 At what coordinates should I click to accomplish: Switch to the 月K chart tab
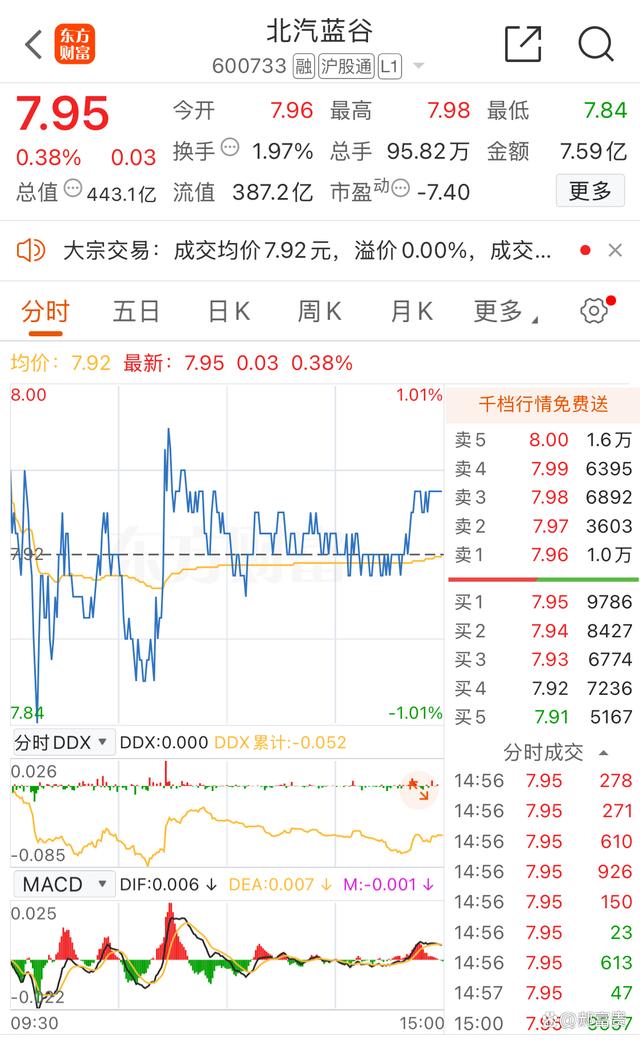(411, 311)
